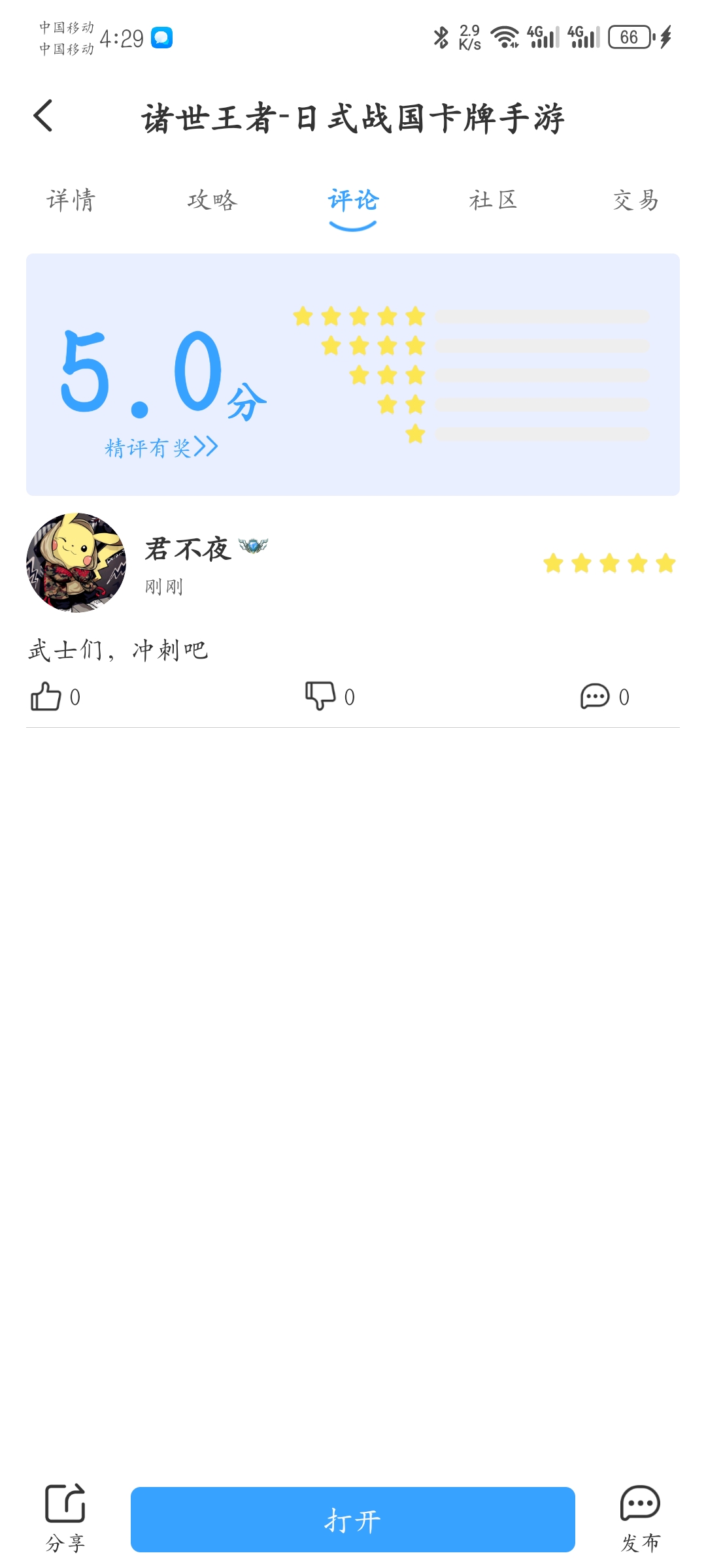
Task: Open the 攻略 tab
Action: [212, 201]
